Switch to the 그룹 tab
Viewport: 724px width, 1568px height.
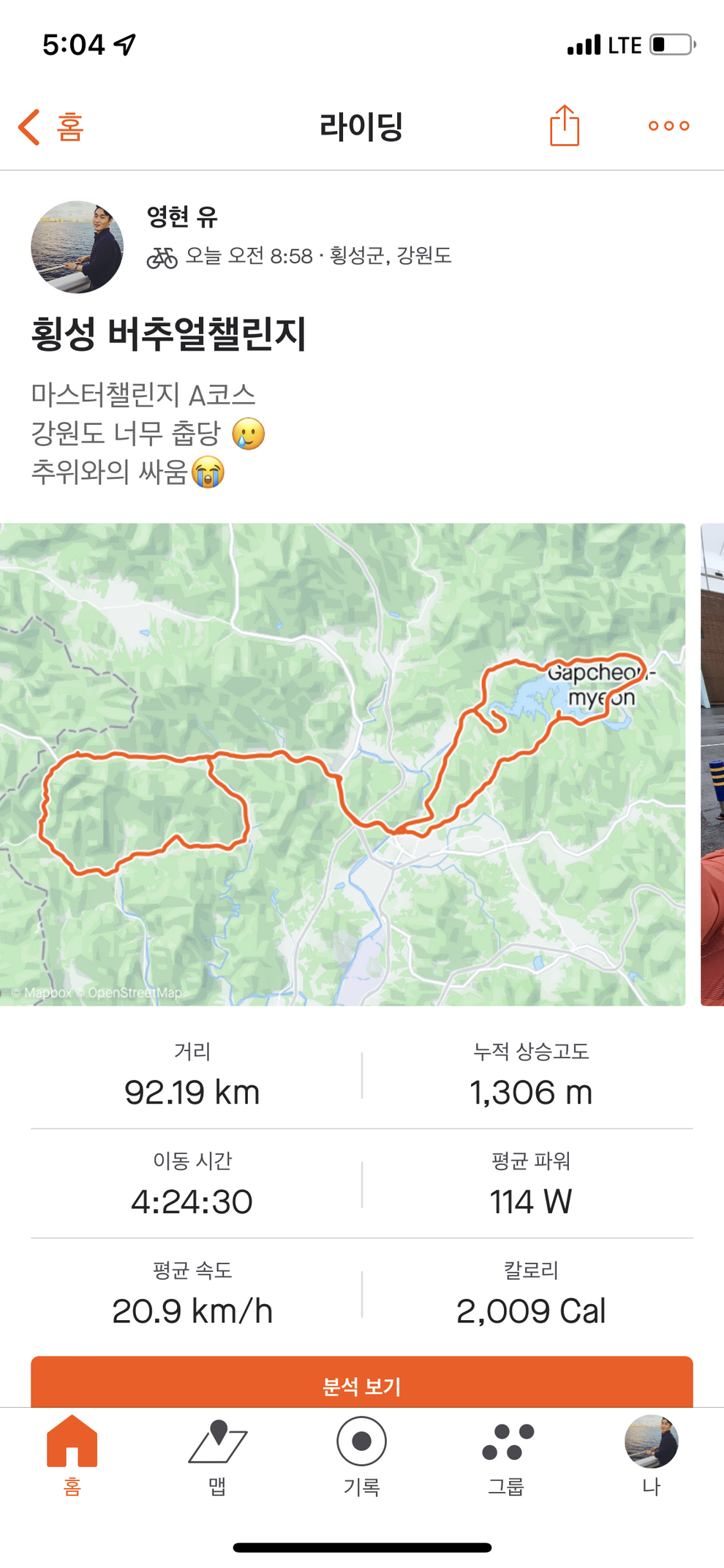point(507,1455)
